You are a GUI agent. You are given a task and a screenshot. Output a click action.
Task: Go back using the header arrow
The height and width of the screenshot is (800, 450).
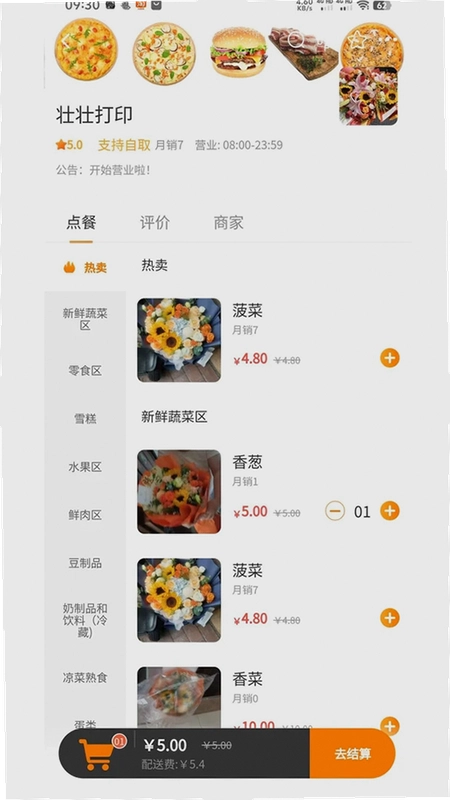[65, 40]
